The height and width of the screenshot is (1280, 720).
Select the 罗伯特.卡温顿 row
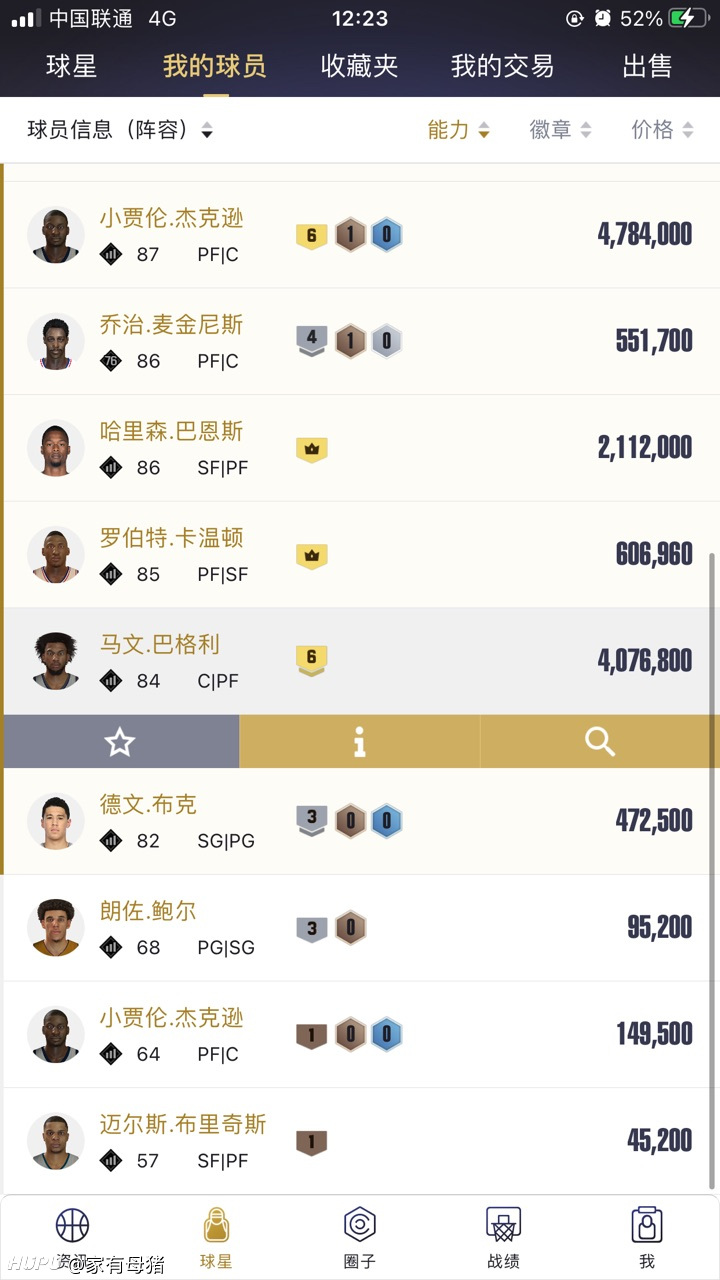point(360,554)
